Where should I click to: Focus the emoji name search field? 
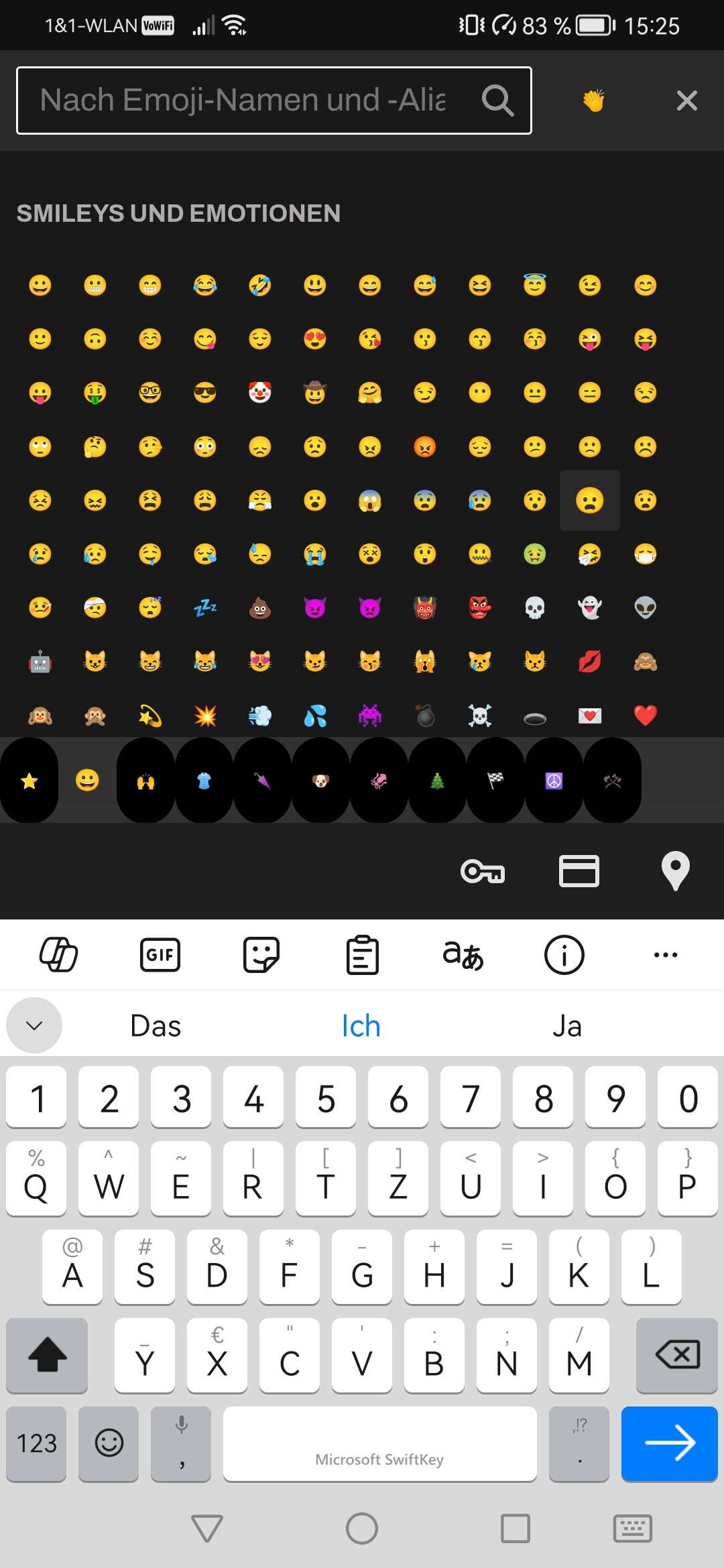click(274, 101)
